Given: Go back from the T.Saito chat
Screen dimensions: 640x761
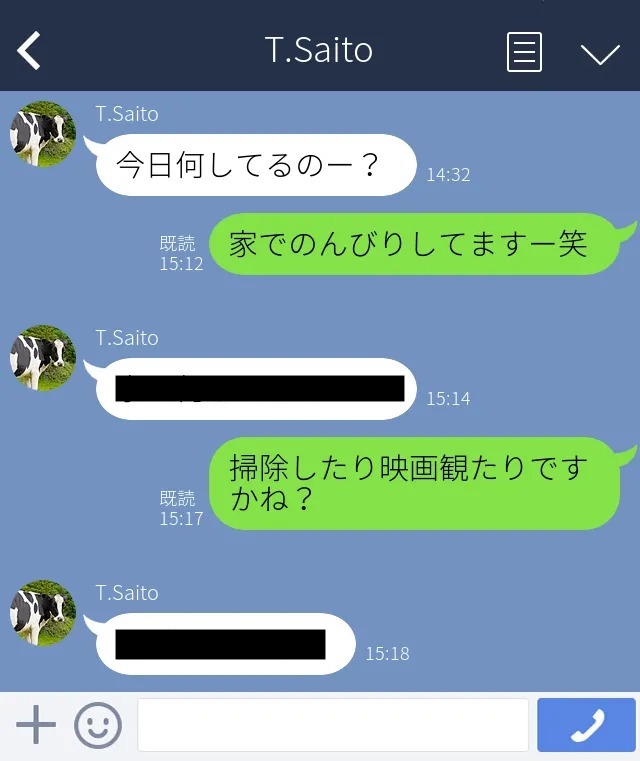Looking at the screenshot, I should (30, 50).
